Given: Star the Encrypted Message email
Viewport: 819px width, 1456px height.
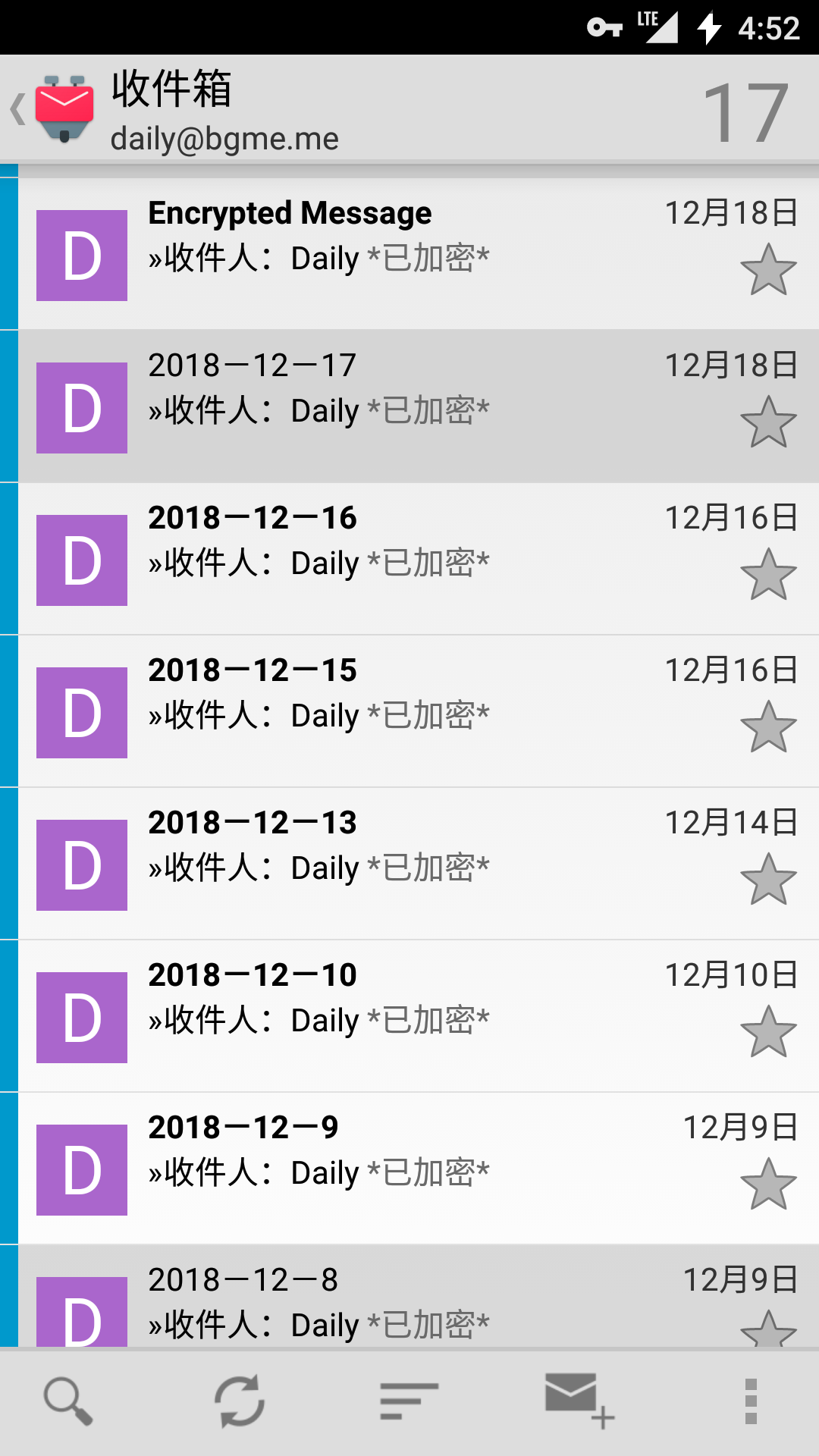Looking at the screenshot, I should pos(768,270).
